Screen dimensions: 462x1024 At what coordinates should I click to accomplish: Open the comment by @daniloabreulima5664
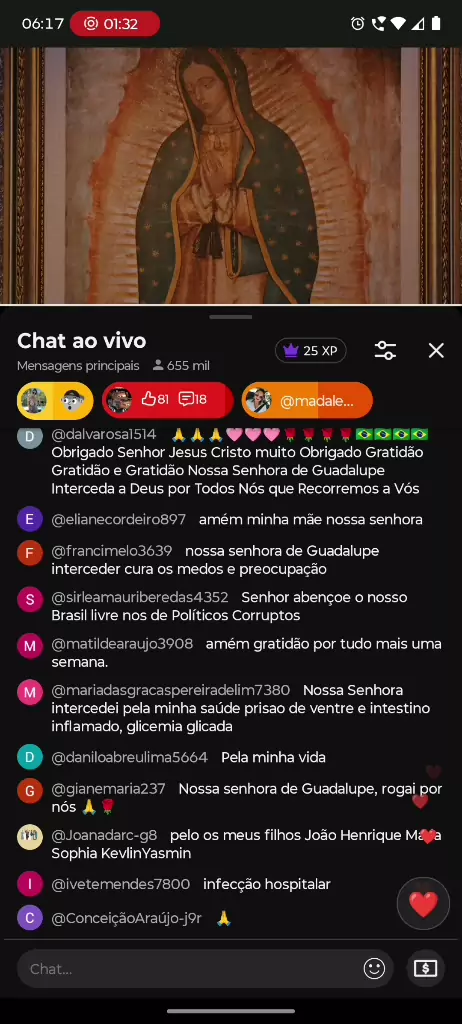pyautogui.click(x=231, y=758)
